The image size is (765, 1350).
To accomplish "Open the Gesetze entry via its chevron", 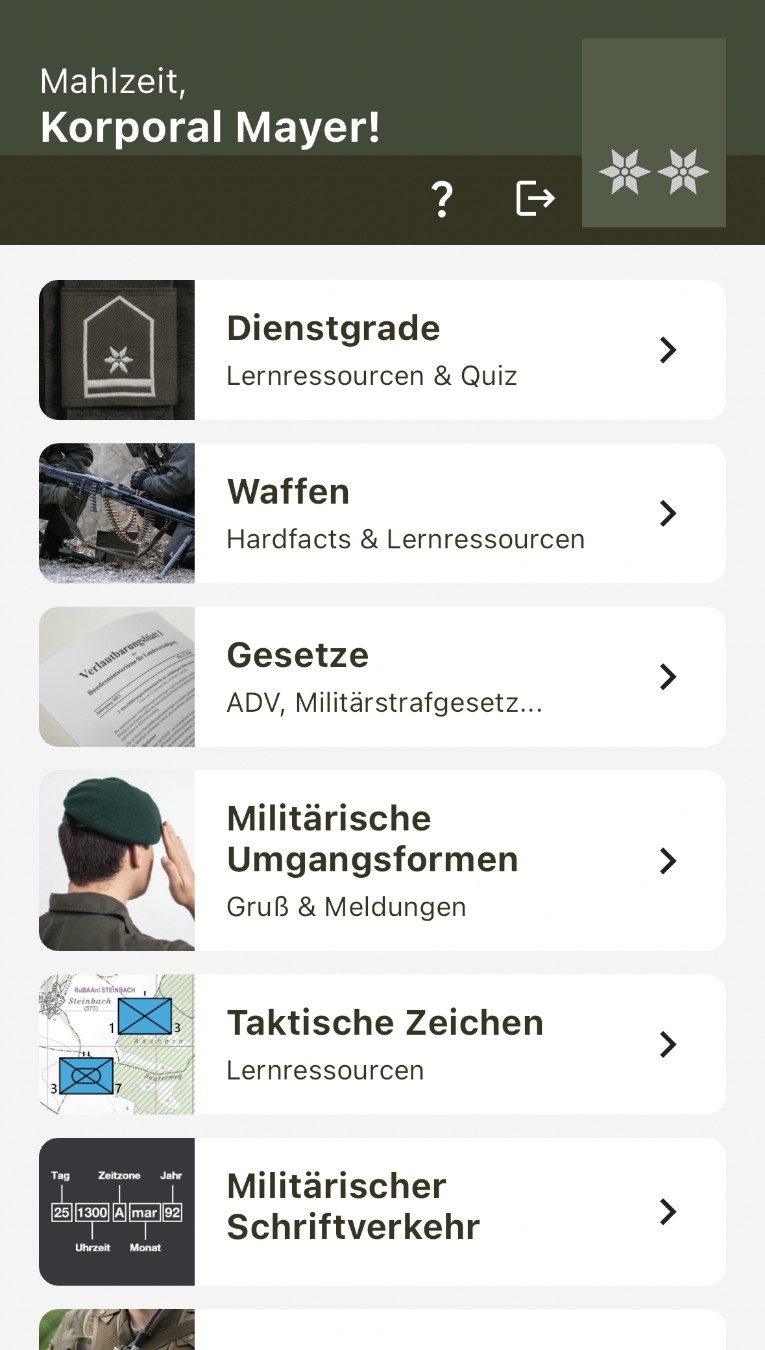I will 667,678.
